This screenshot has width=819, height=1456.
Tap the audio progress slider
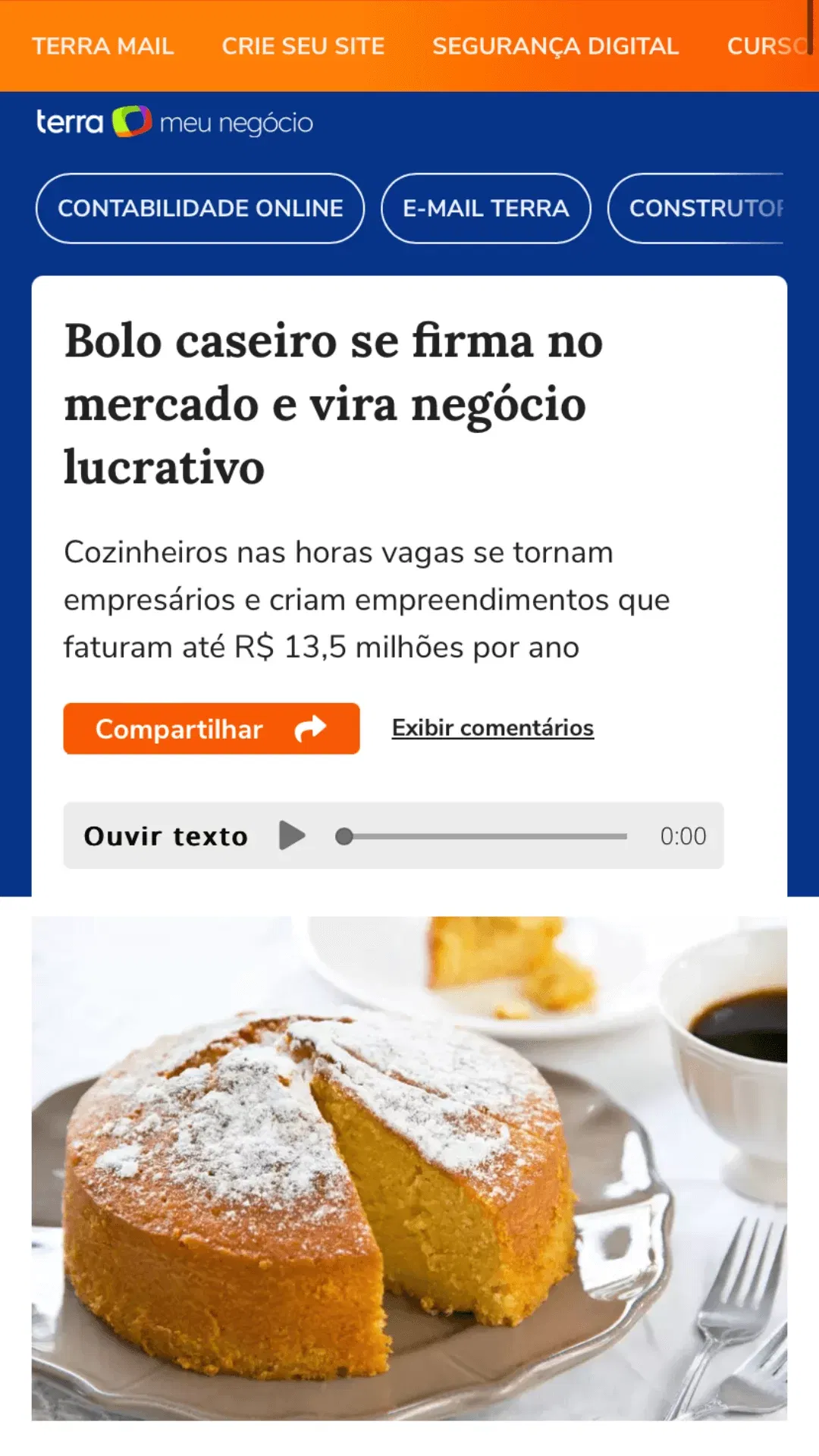485,836
